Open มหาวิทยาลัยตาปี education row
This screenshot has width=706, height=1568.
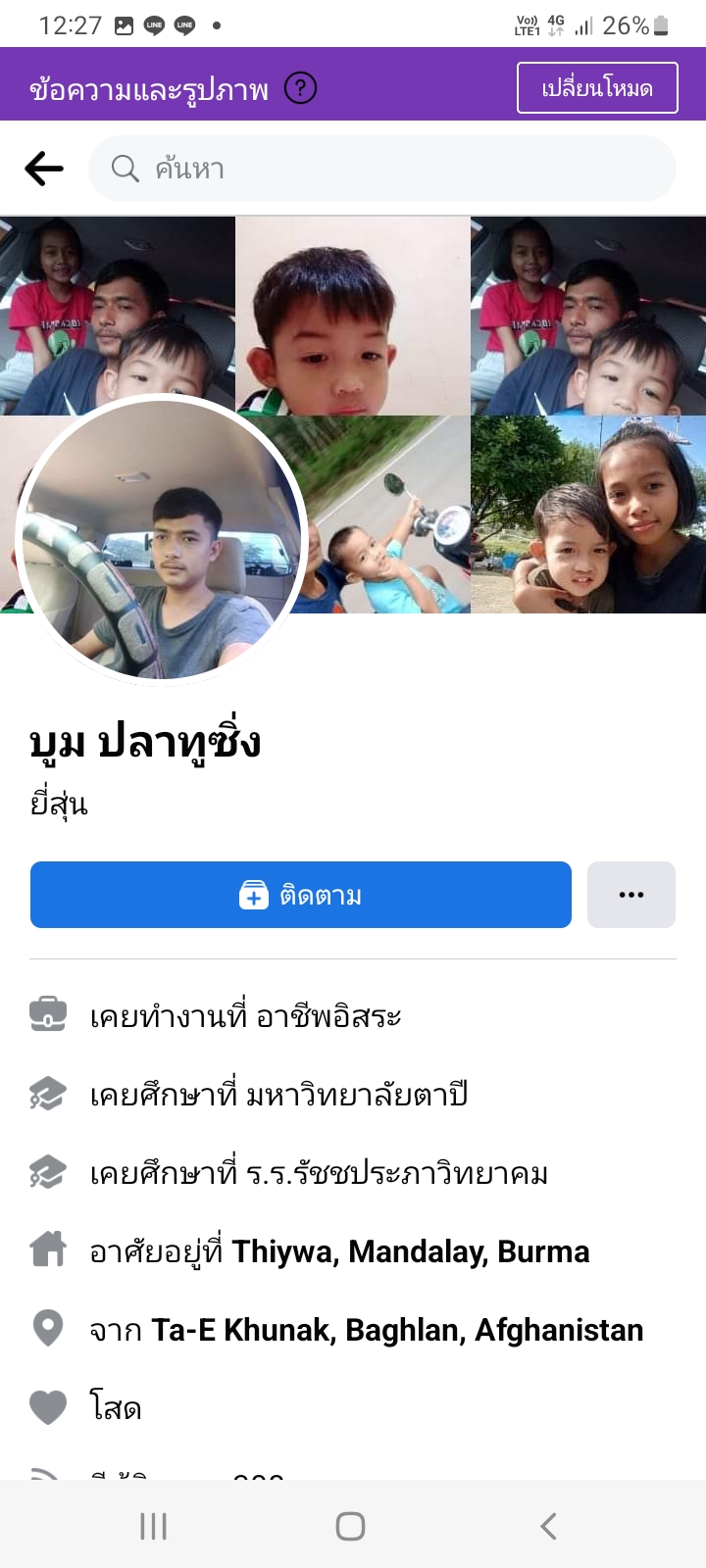[278, 1095]
